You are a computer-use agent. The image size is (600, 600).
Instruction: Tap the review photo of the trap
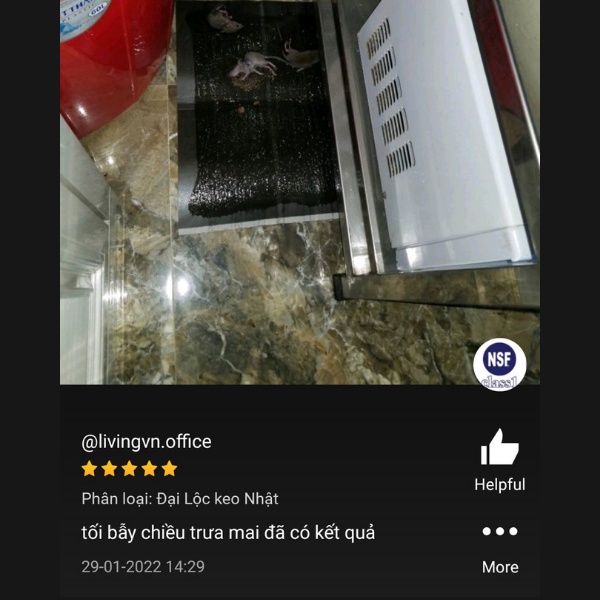coord(300,192)
